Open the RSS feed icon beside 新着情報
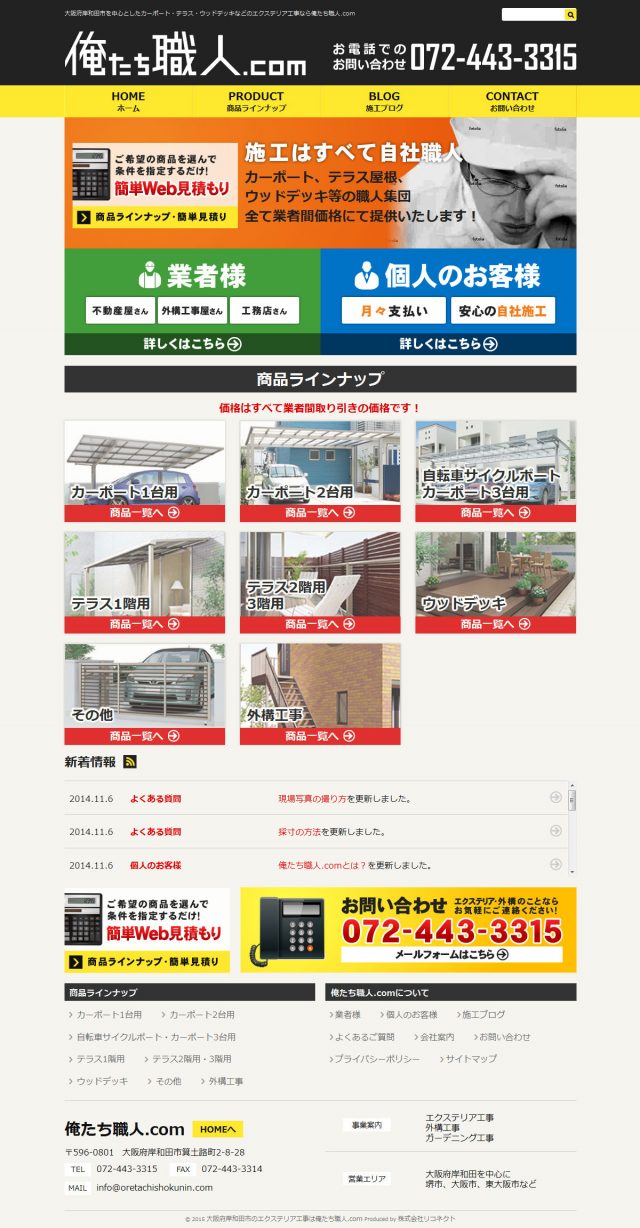 pyautogui.click(x=130, y=762)
